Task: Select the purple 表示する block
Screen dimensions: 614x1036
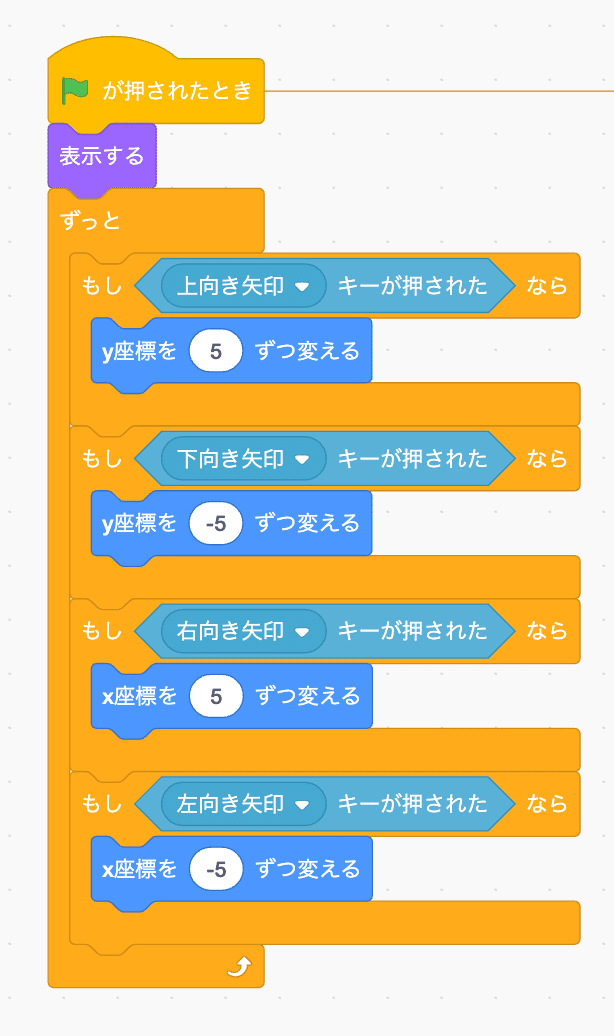Action: point(102,157)
